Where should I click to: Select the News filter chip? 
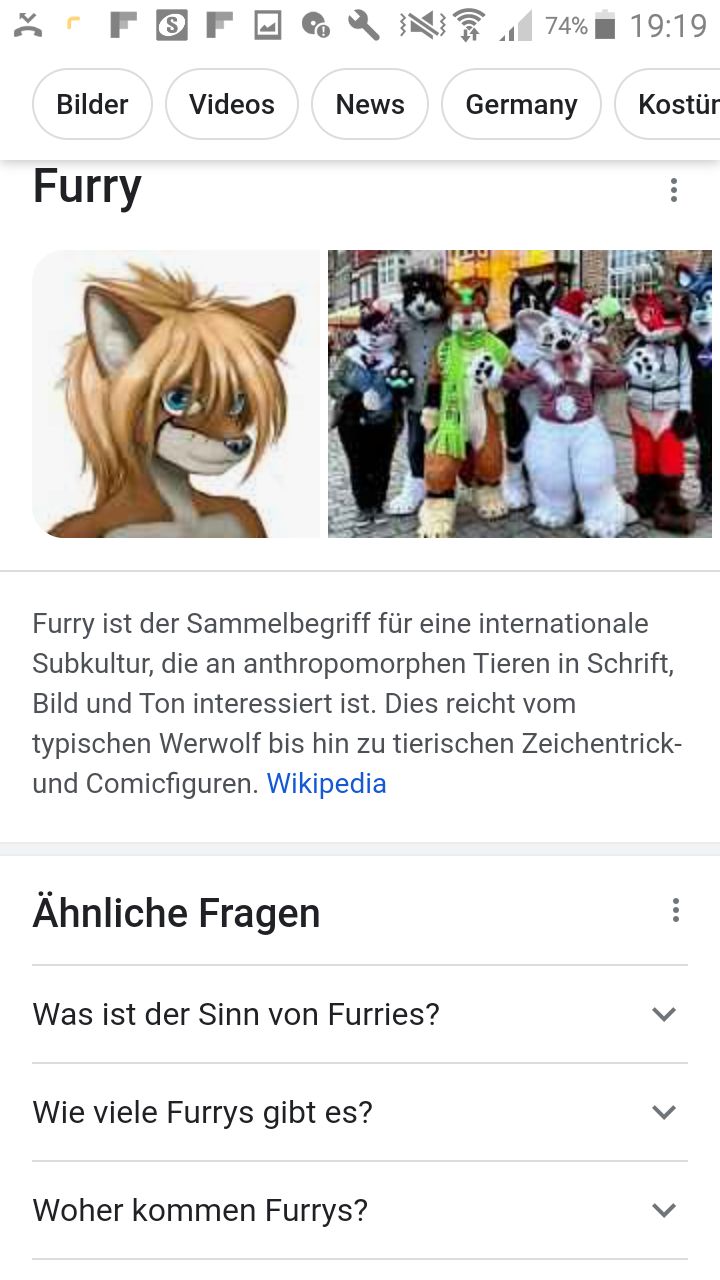[369, 104]
